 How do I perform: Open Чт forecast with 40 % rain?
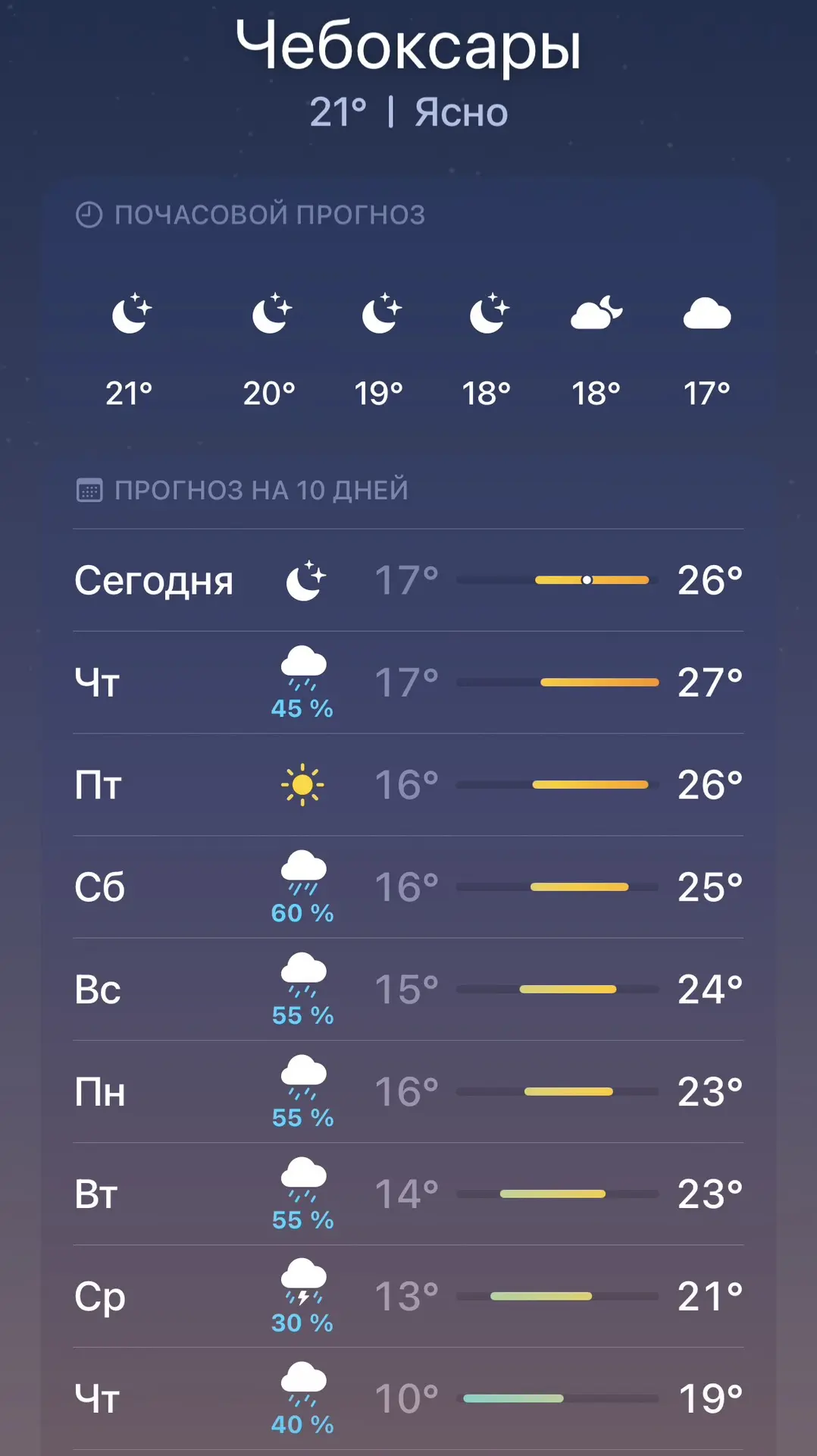coord(409,1399)
